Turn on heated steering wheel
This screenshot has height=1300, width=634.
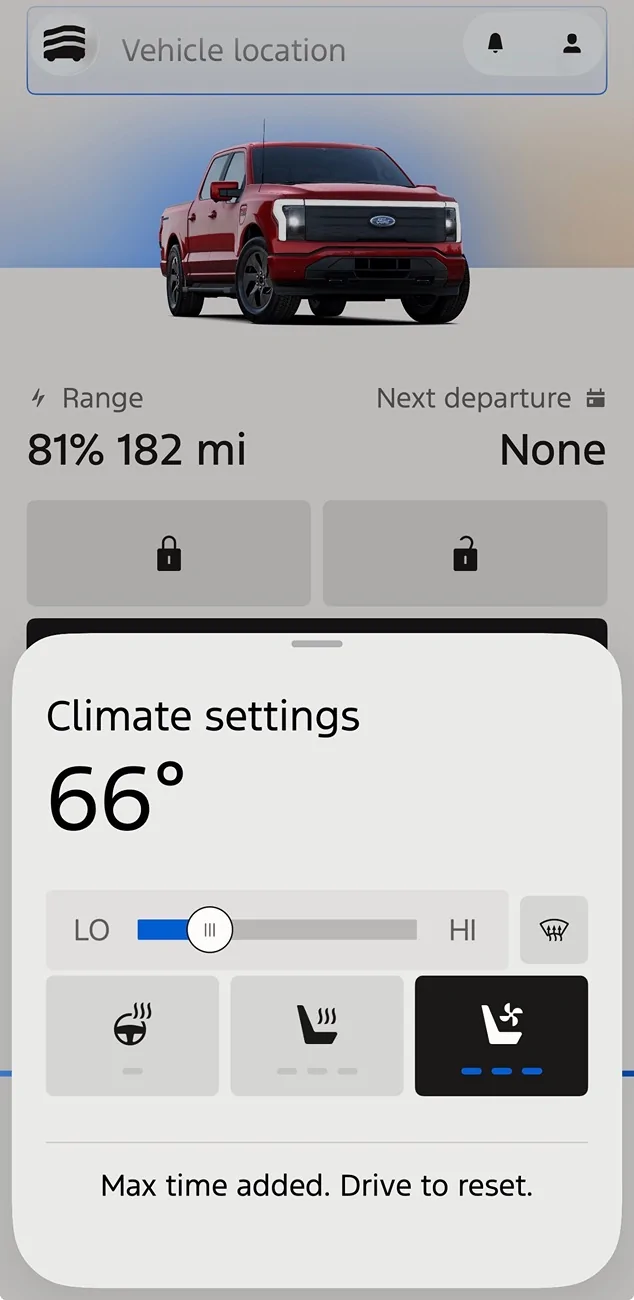[132, 1036]
